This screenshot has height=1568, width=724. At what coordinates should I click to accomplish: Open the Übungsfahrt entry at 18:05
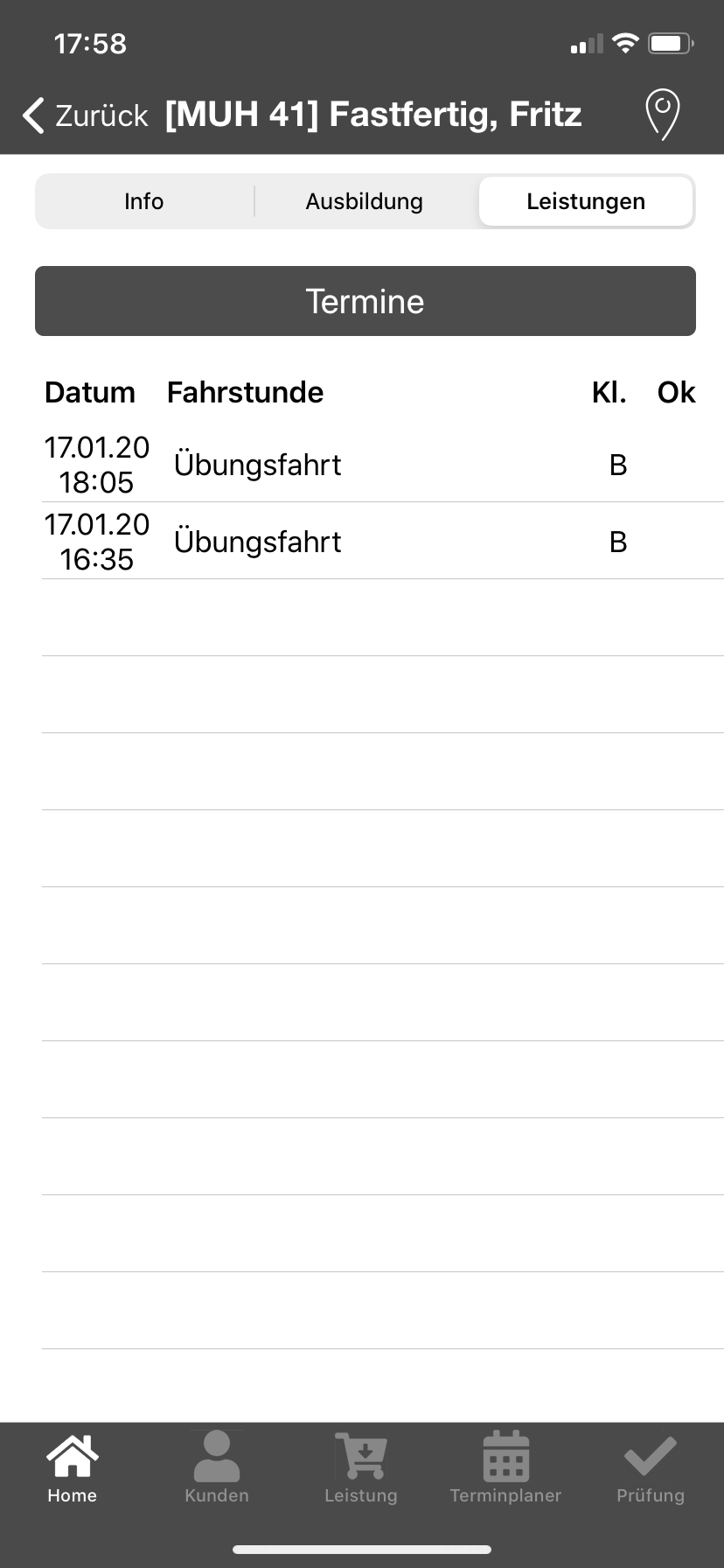coord(350,465)
